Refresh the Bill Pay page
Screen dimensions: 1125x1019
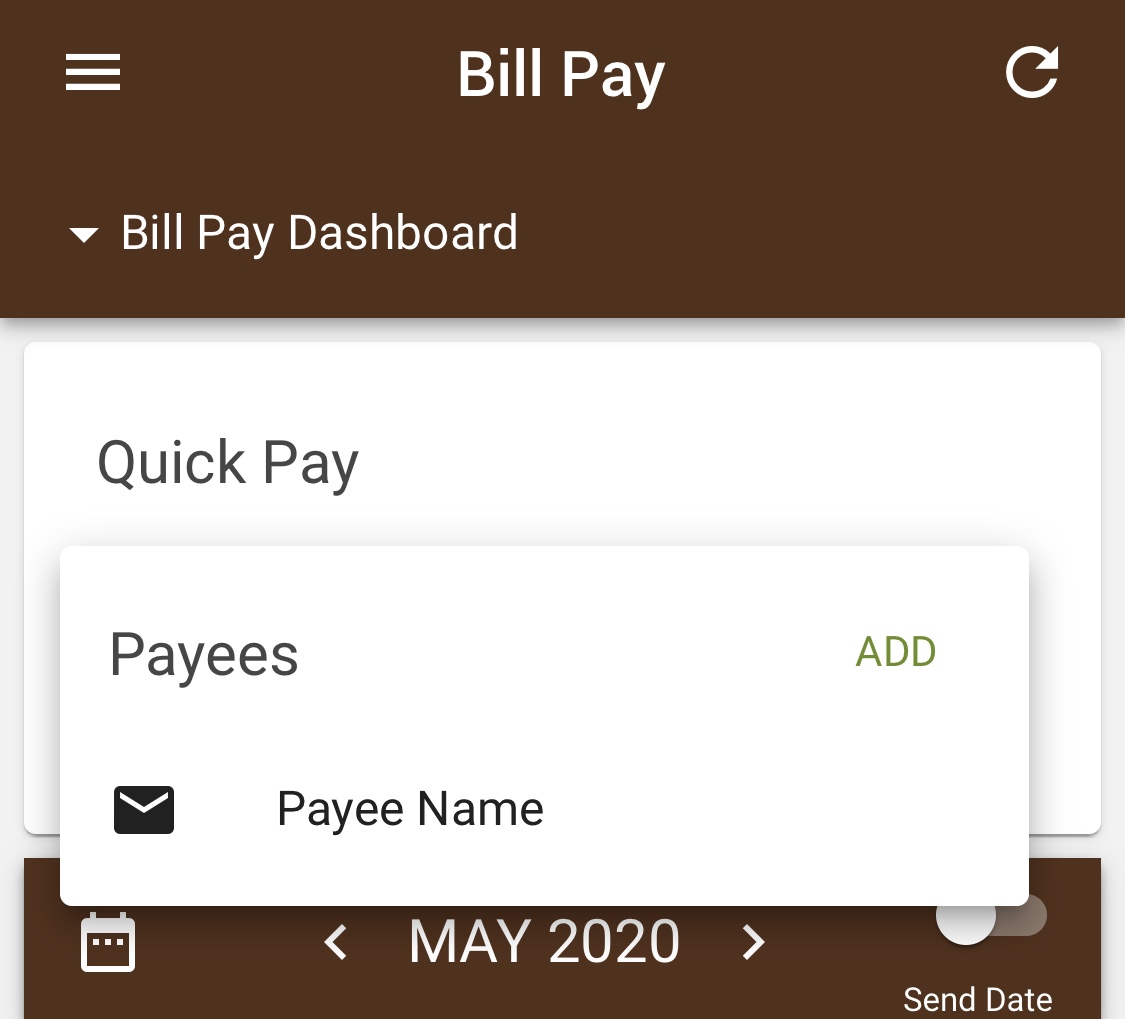pyautogui.click(x=1031, y=73)
